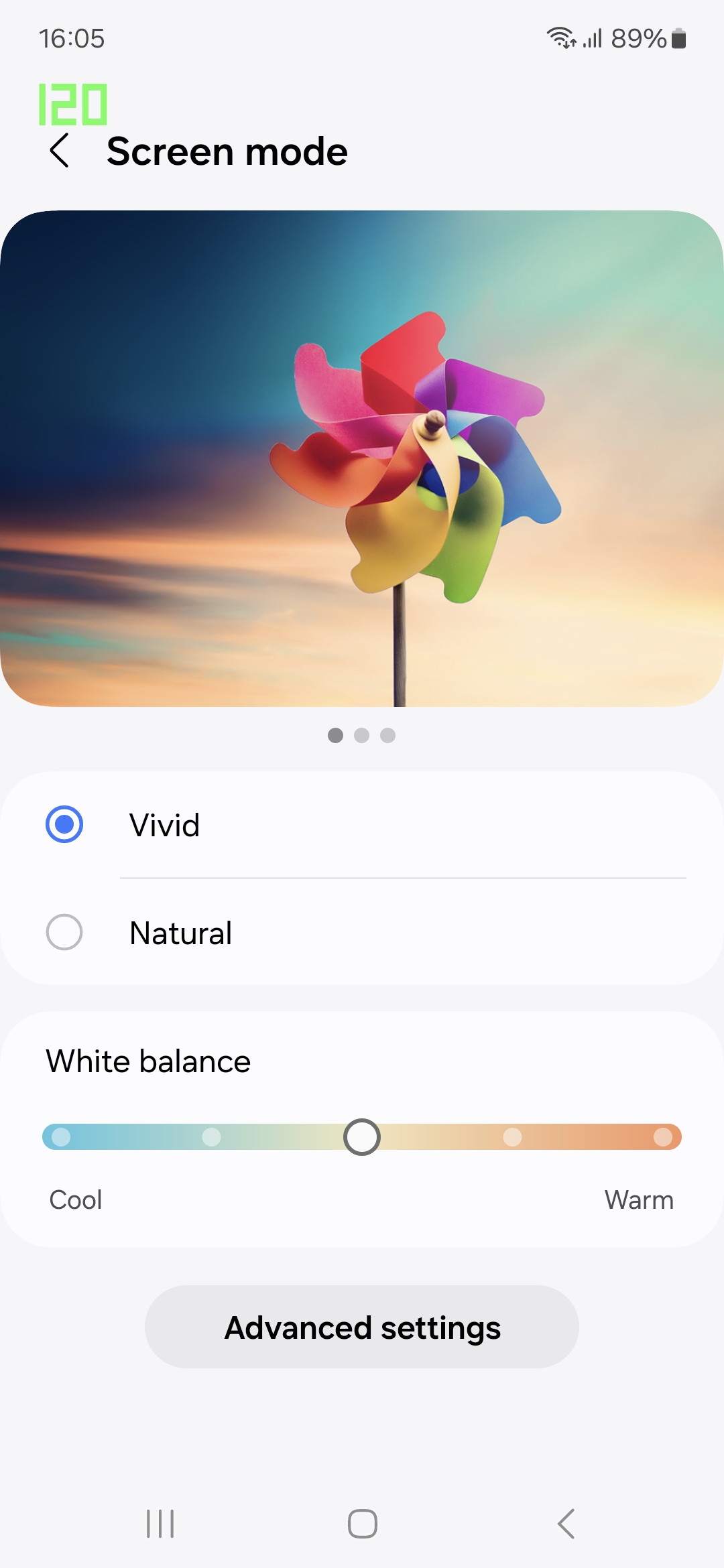Open Advanced settings
Screen dimensions: 724x1568
tap(362, 1327)
